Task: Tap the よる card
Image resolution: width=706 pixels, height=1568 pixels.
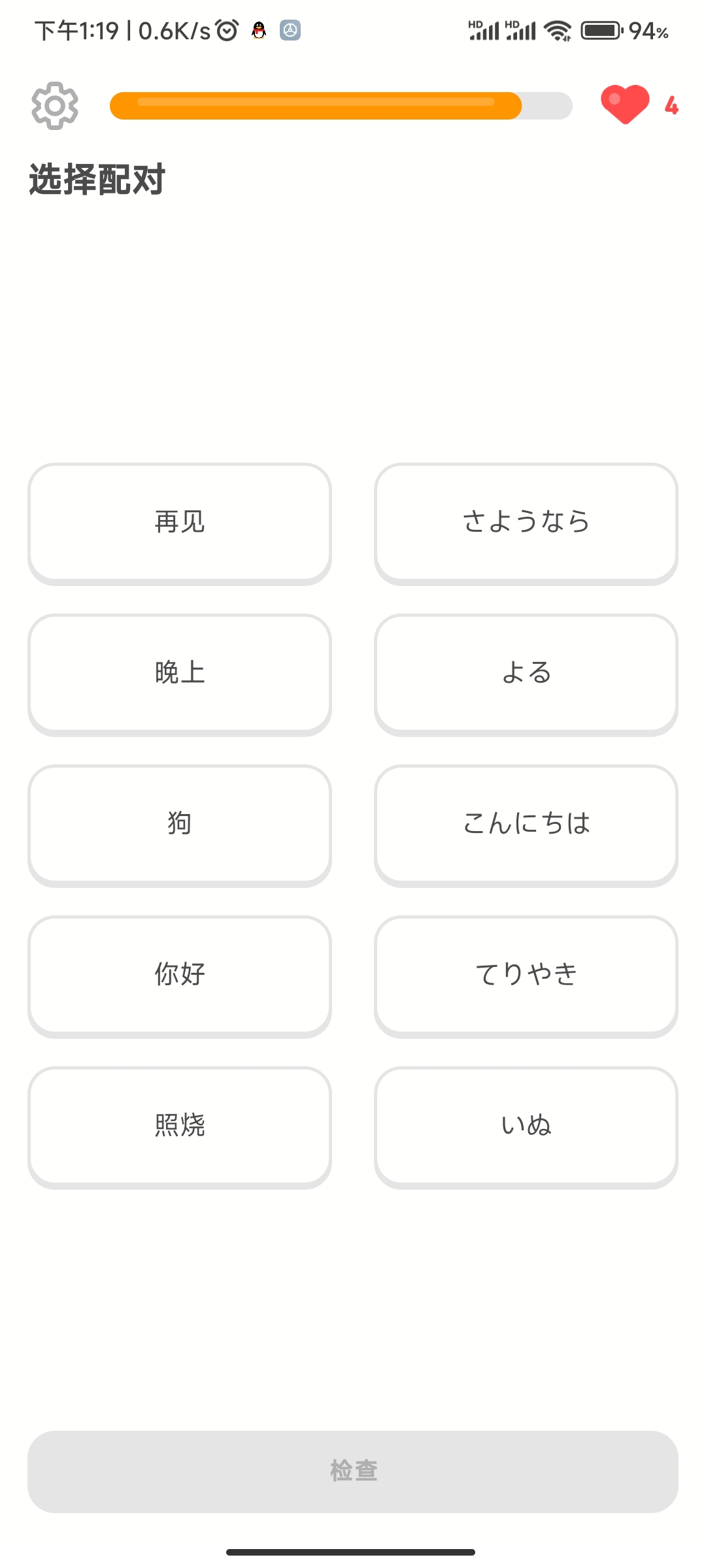Action: pyautogui.click(x=526, y=675)
